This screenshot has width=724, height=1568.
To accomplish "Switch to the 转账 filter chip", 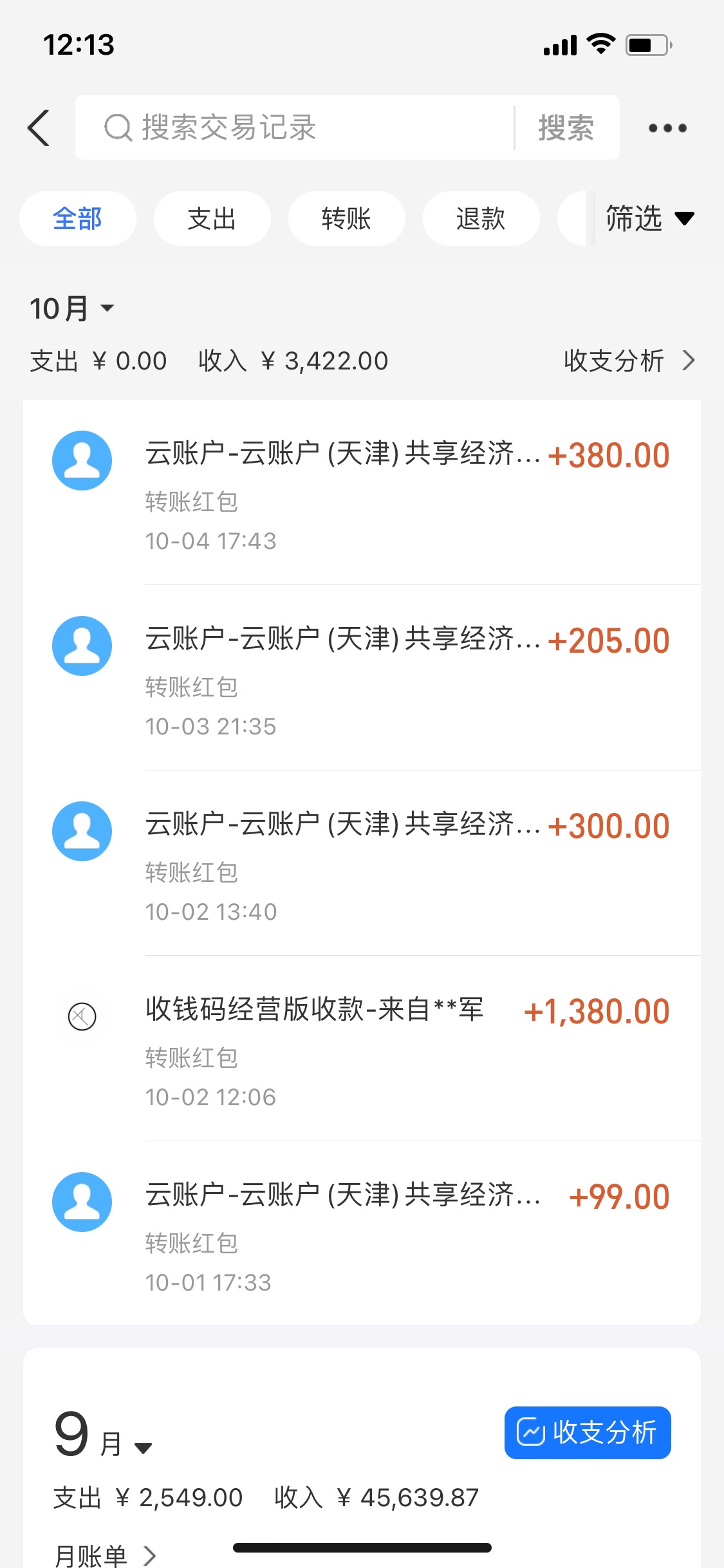I will point(346,219).
